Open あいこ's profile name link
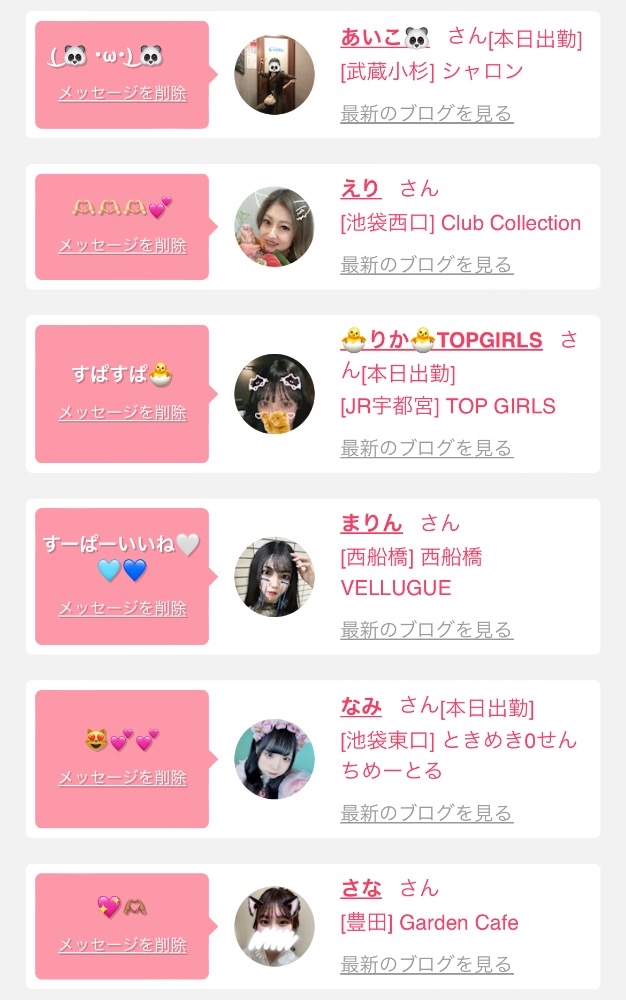626x1000 pixels. pos(385,38)
